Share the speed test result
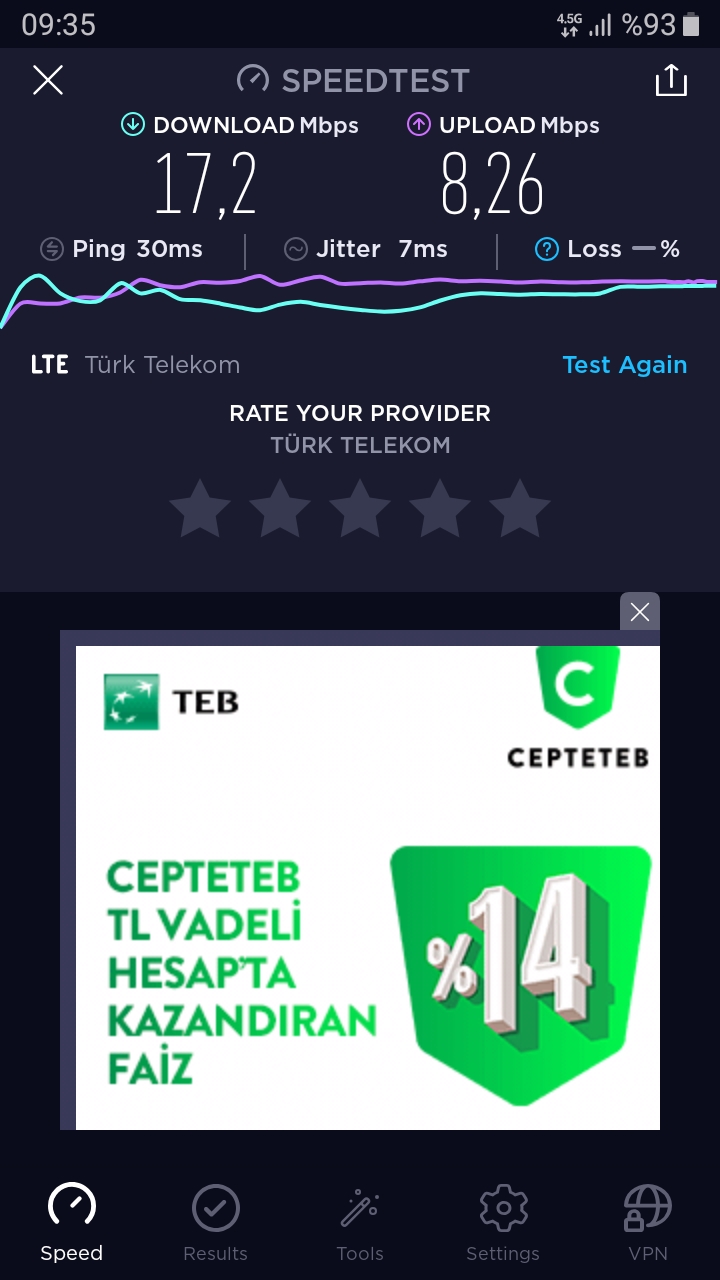This screenshot has width=720, height=1280. (671, 80)
